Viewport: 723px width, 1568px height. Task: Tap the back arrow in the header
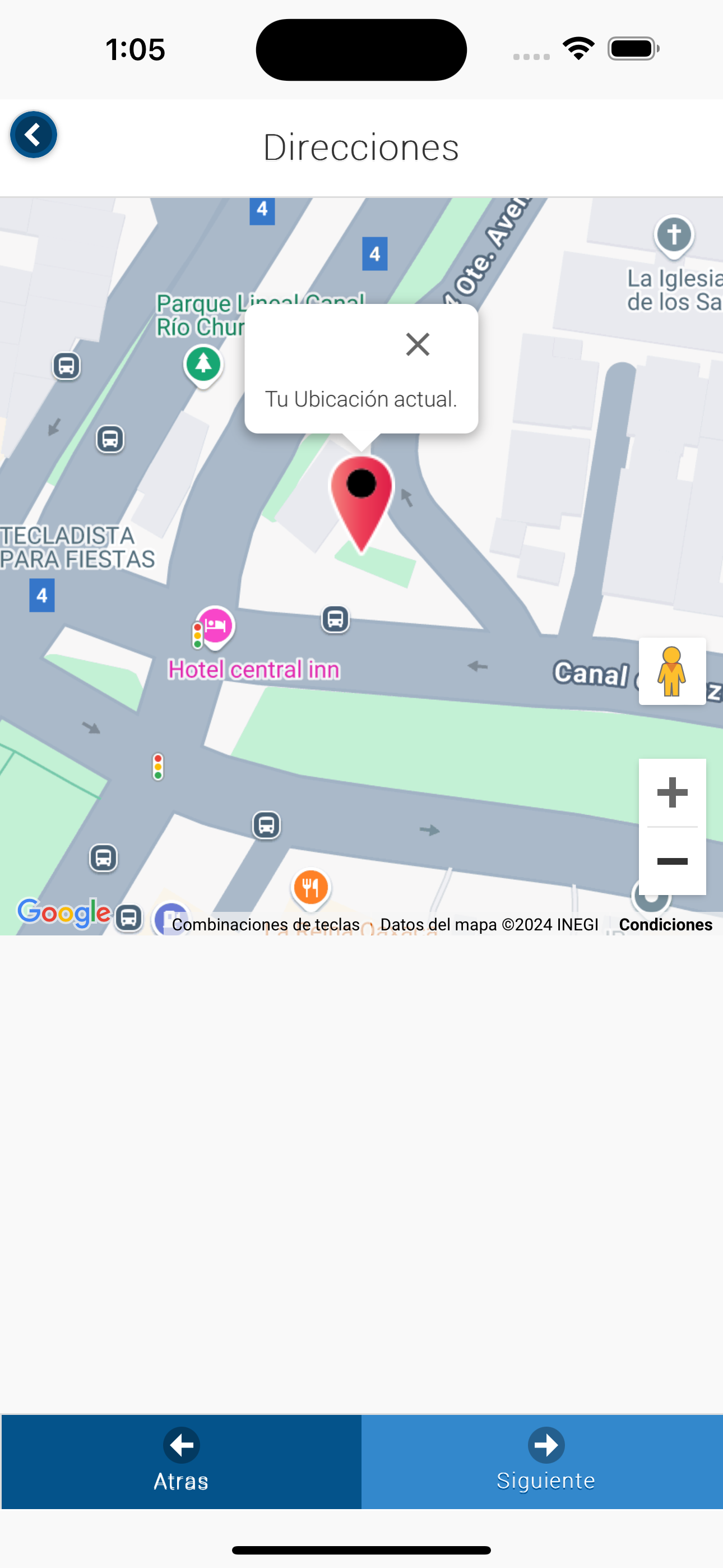tap(34, 135)
